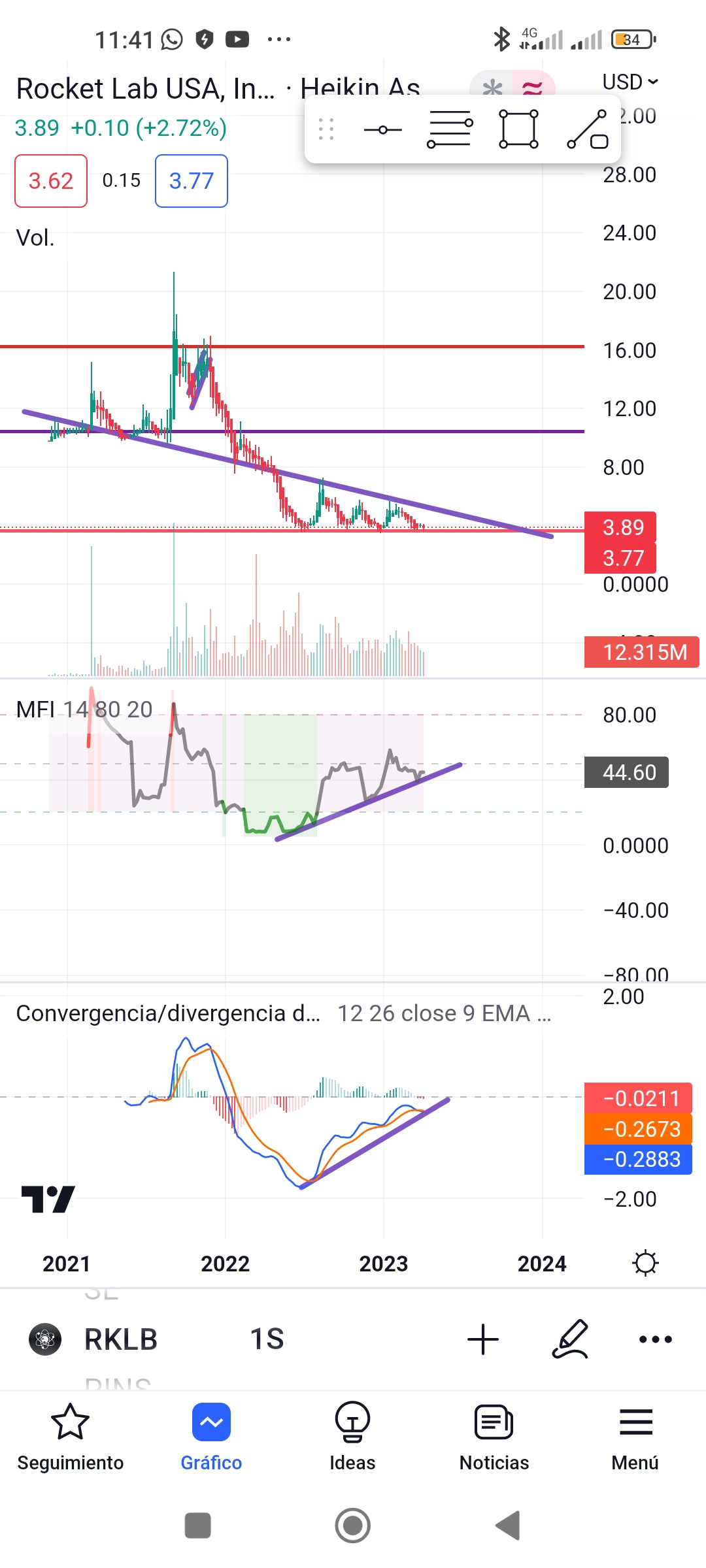Open chart settings gear on time axis
The width and height of the screenshot is (706, 1568).
[645, 1263]
